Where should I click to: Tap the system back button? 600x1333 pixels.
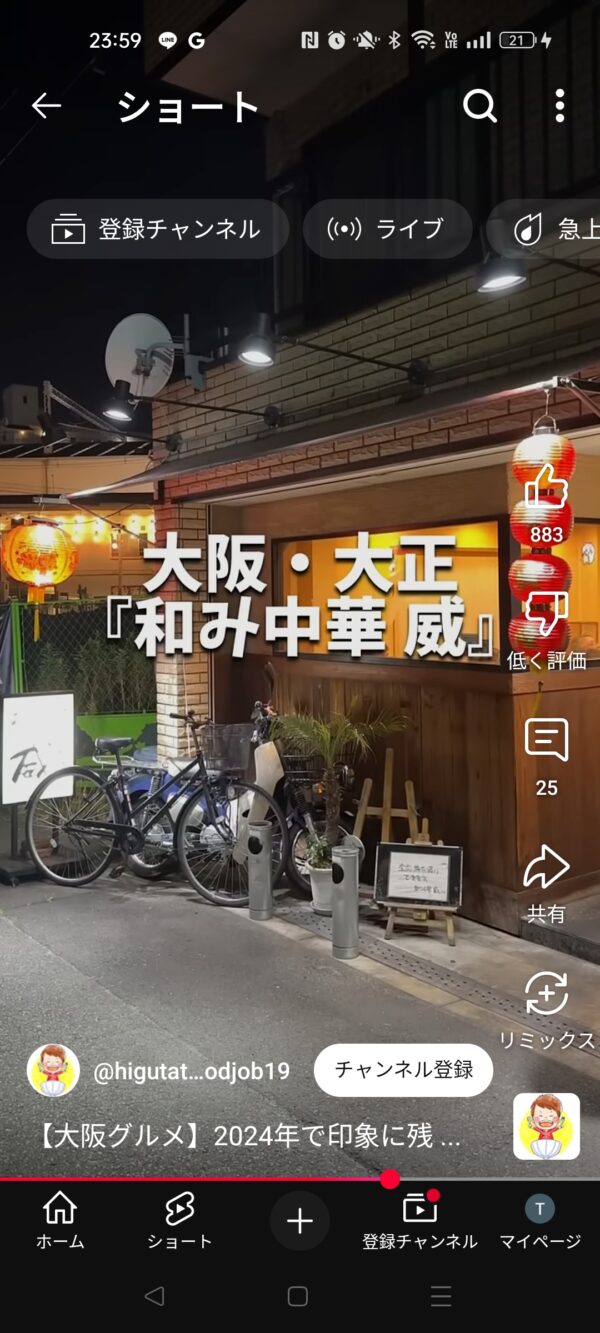(x=154, y=1296)
